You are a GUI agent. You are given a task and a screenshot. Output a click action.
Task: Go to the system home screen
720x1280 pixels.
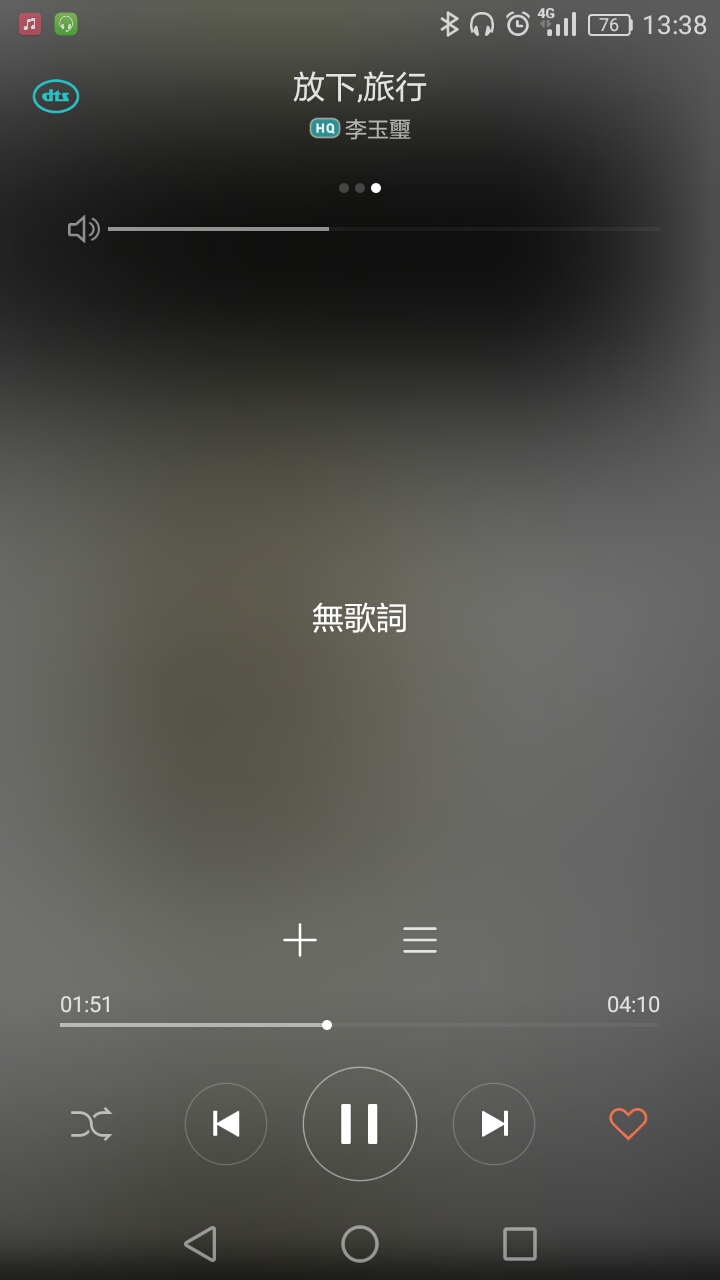click(360, 1244)
